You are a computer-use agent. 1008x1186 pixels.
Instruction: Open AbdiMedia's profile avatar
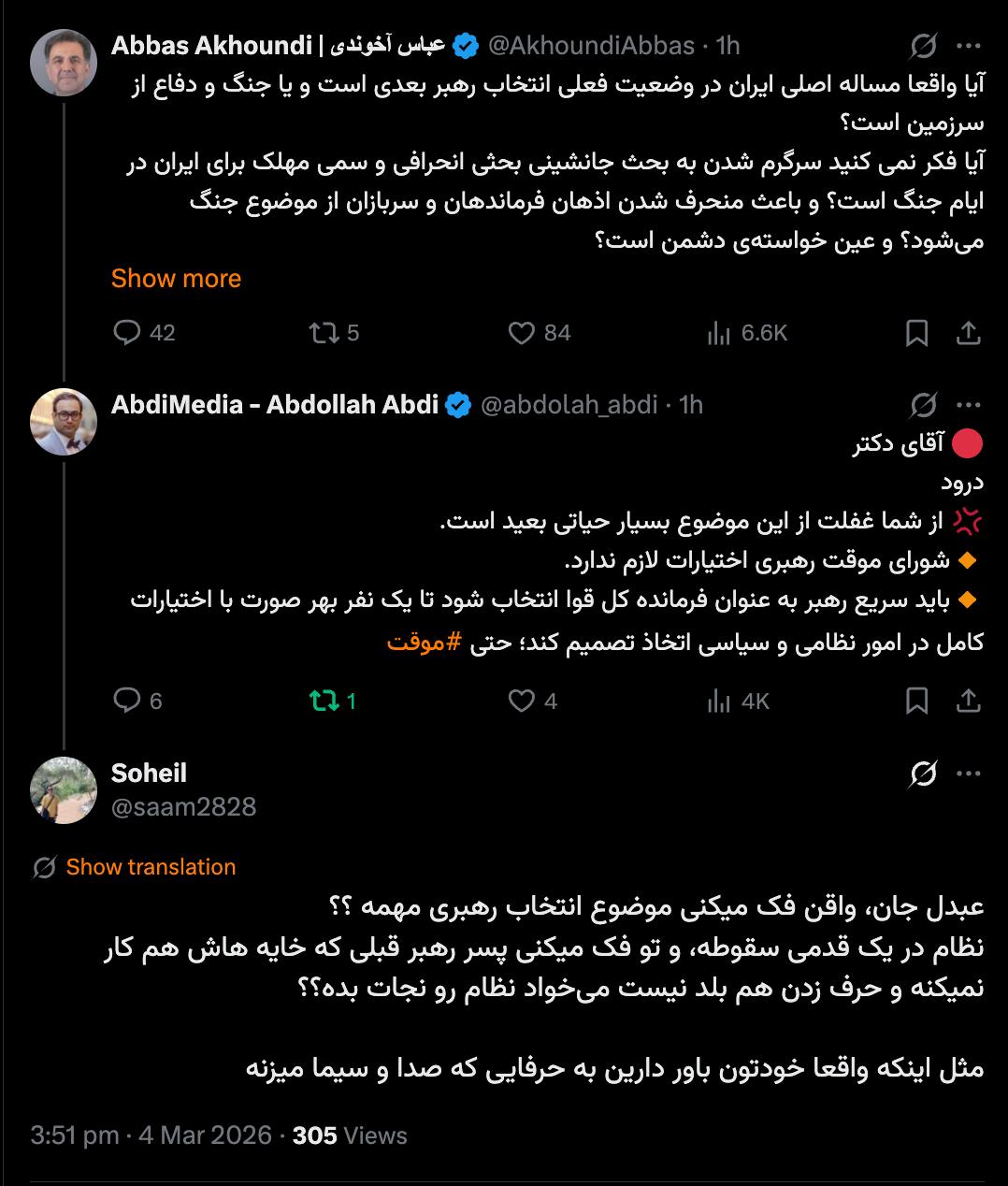coord(64,422)
